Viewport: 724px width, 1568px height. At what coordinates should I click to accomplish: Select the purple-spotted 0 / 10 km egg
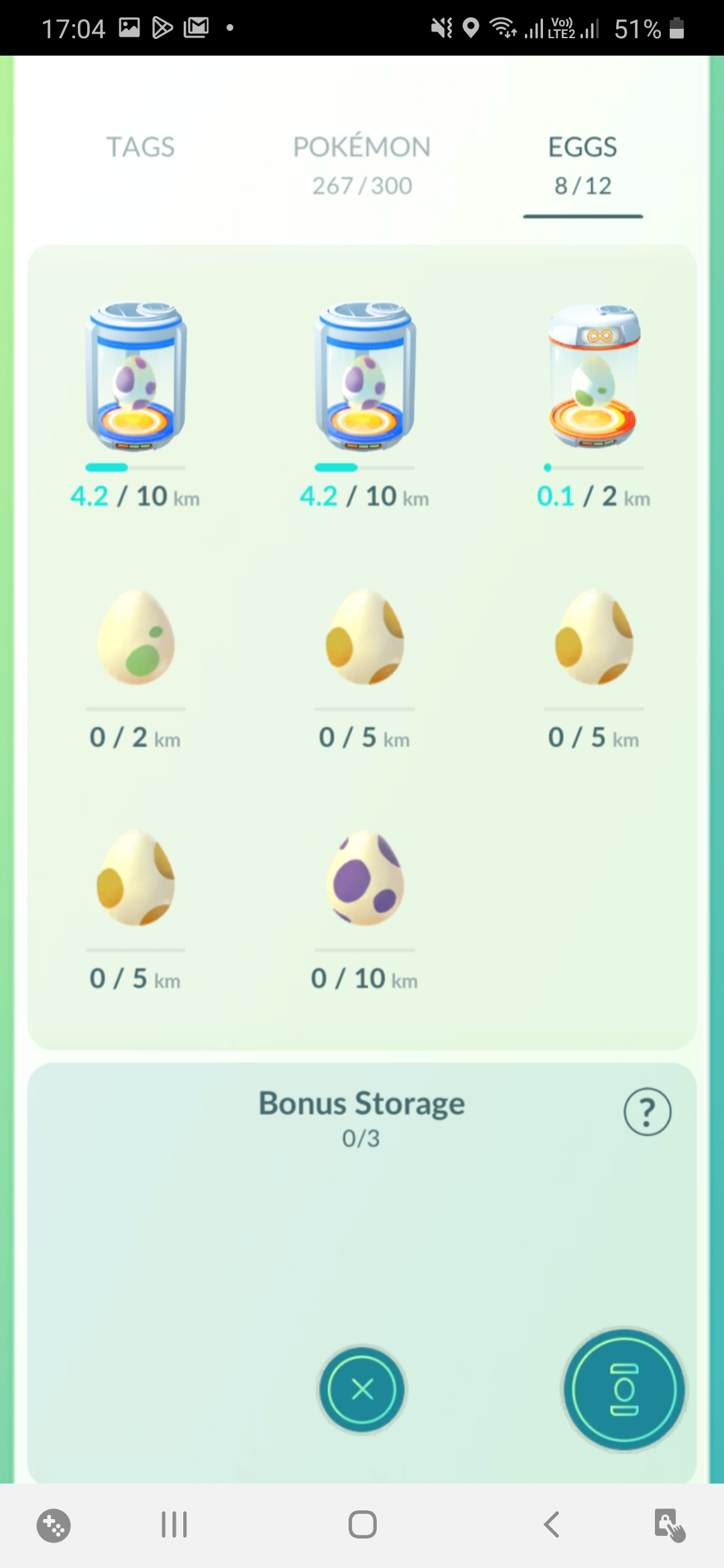(365, 878)
